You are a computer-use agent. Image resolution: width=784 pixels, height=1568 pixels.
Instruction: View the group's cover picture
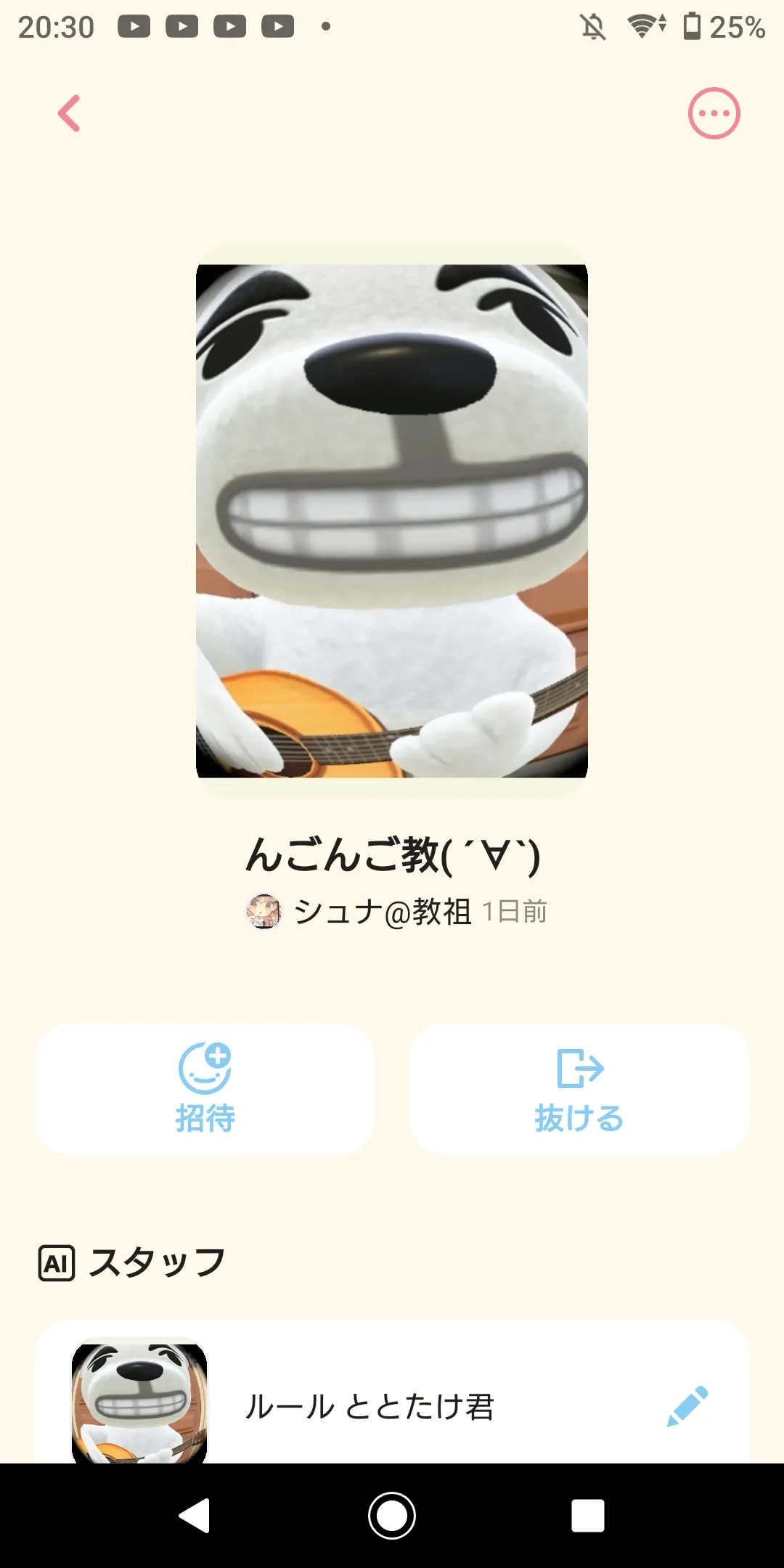[x=392, y=520]
